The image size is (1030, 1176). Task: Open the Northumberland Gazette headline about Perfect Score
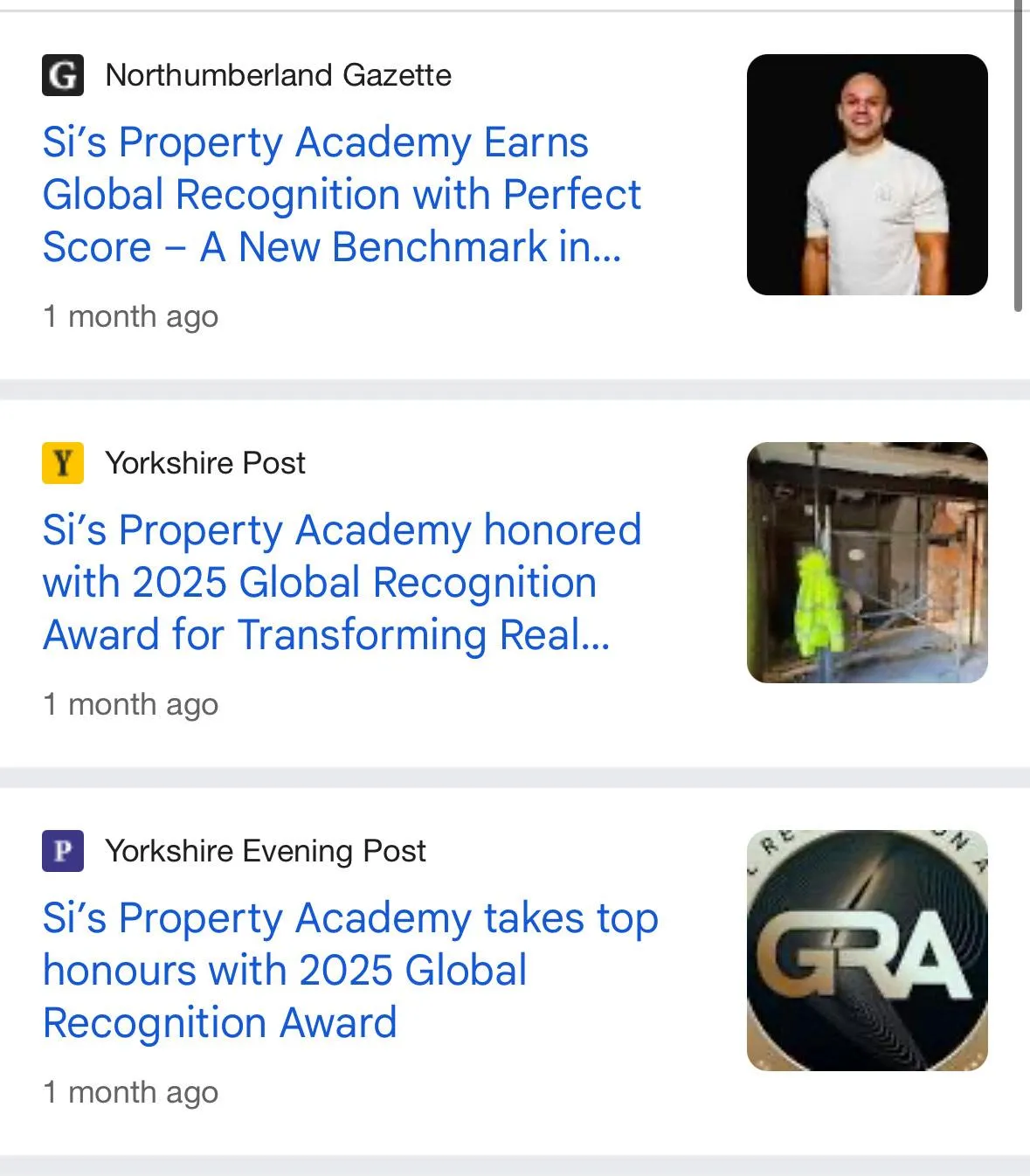341,194
